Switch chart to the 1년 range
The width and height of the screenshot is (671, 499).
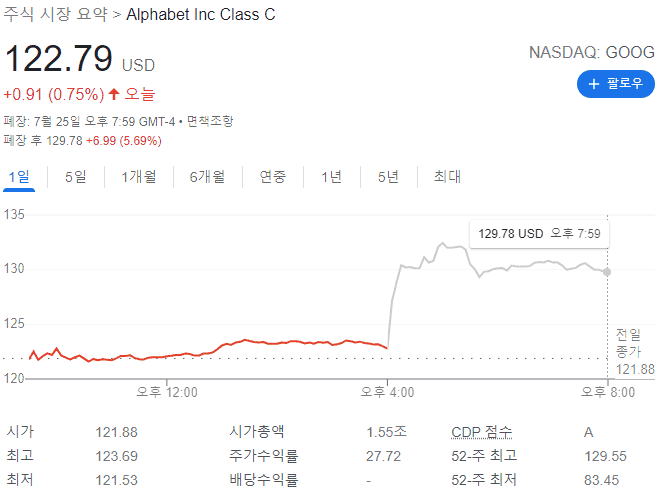[331, 177]
